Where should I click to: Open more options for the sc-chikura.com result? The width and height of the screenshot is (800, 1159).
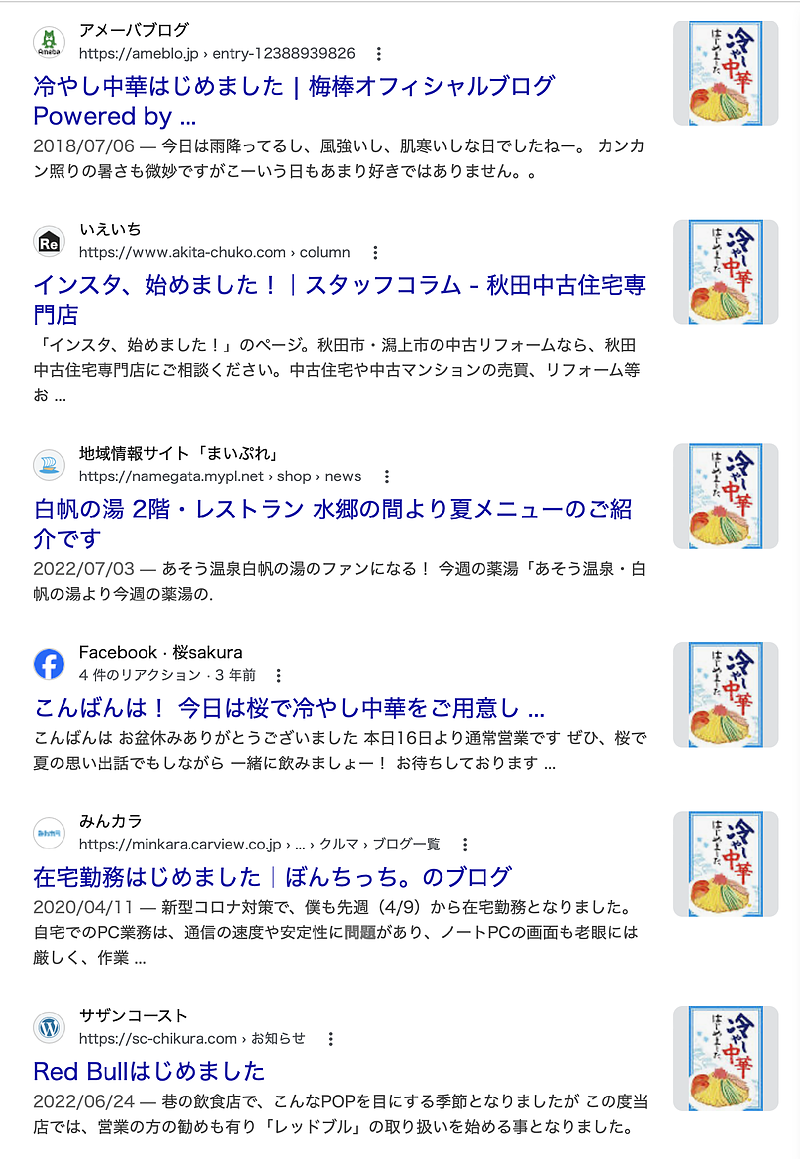pyautogui.click(x=330, y=1039)
